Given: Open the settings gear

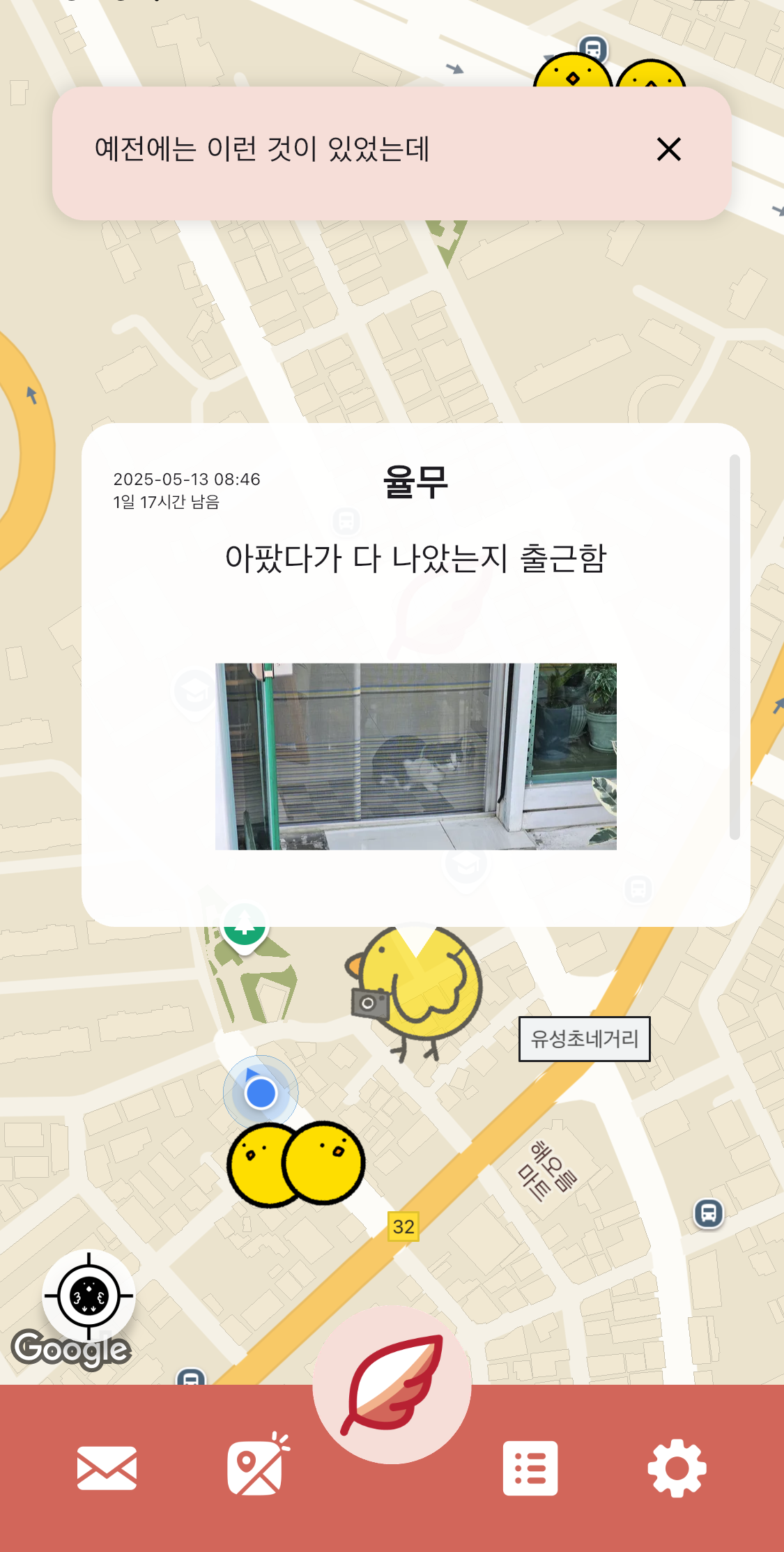Looking at the screenshot, I should 677,1468.
